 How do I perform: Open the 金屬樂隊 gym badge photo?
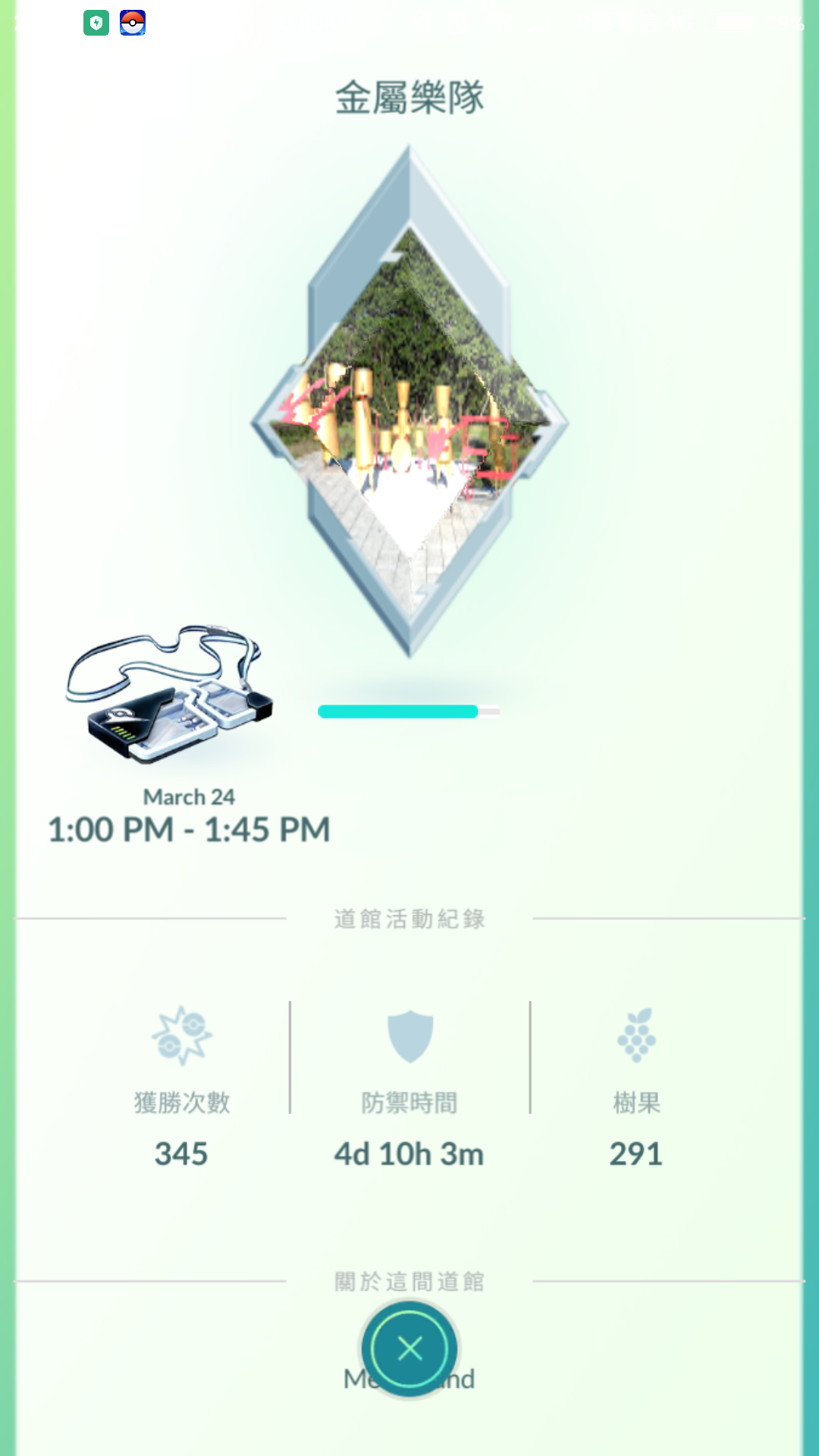(x=409, y=400)
